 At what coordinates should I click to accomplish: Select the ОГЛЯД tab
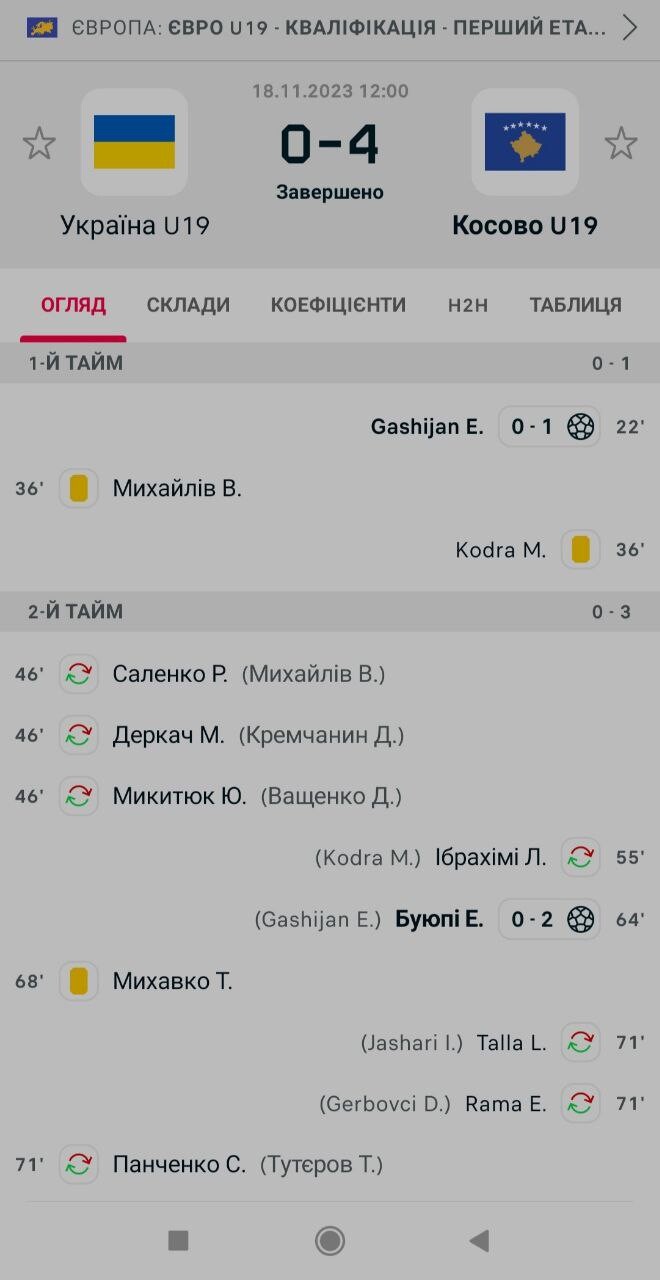coord(73,305)
